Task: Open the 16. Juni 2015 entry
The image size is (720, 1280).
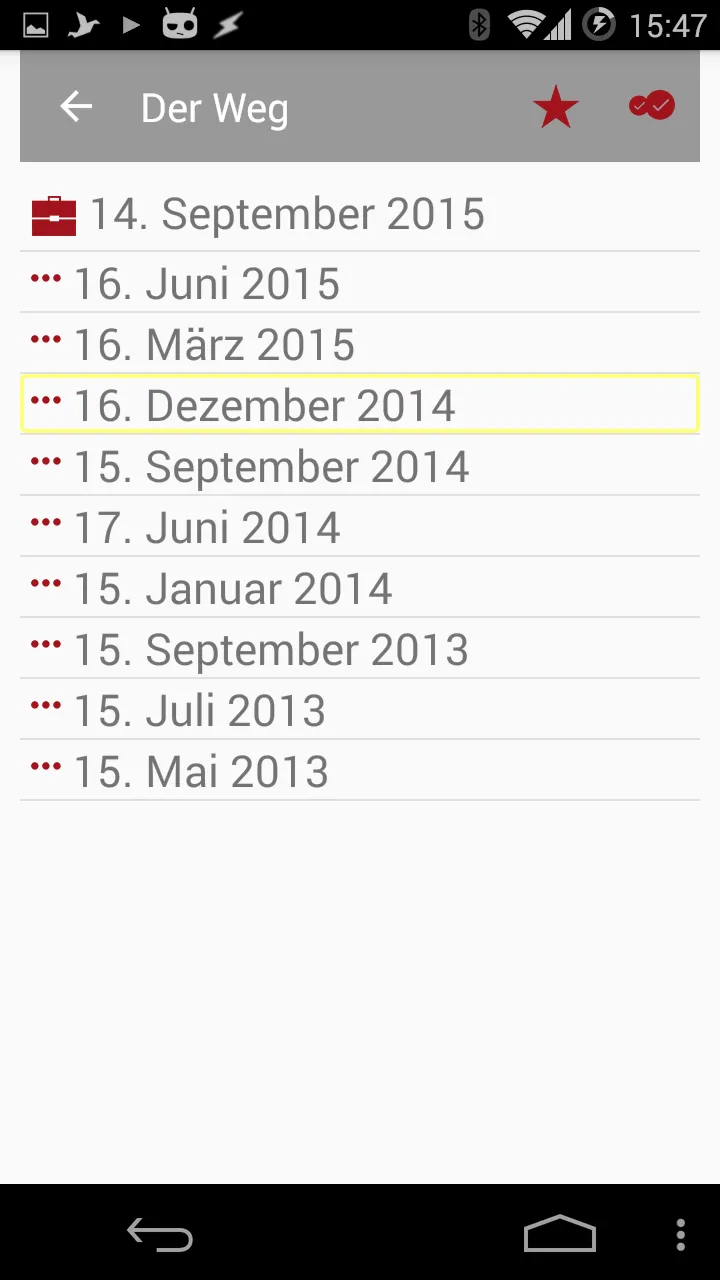Action: click(207, 284)
